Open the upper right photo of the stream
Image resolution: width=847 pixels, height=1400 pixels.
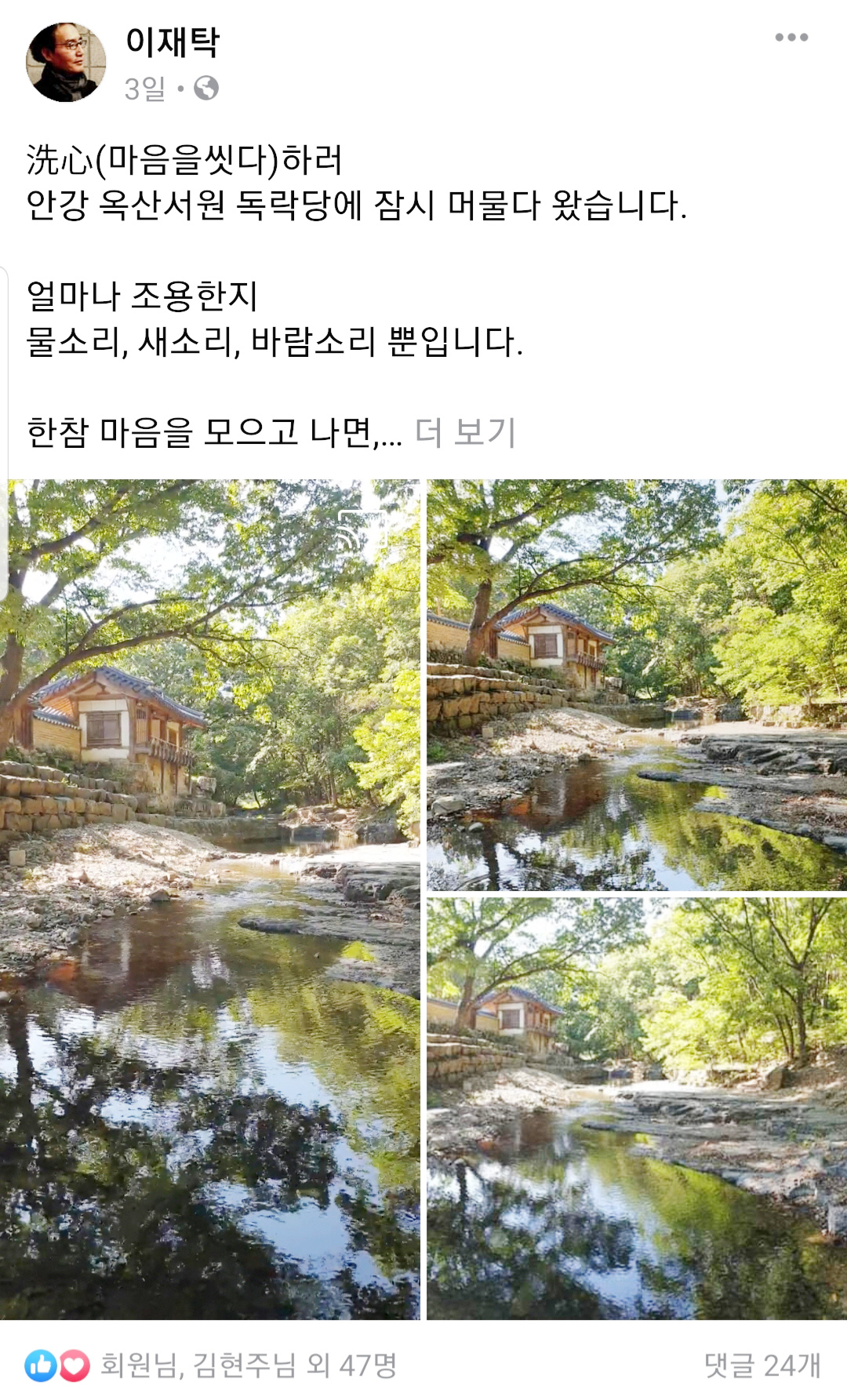click(637, 685)
